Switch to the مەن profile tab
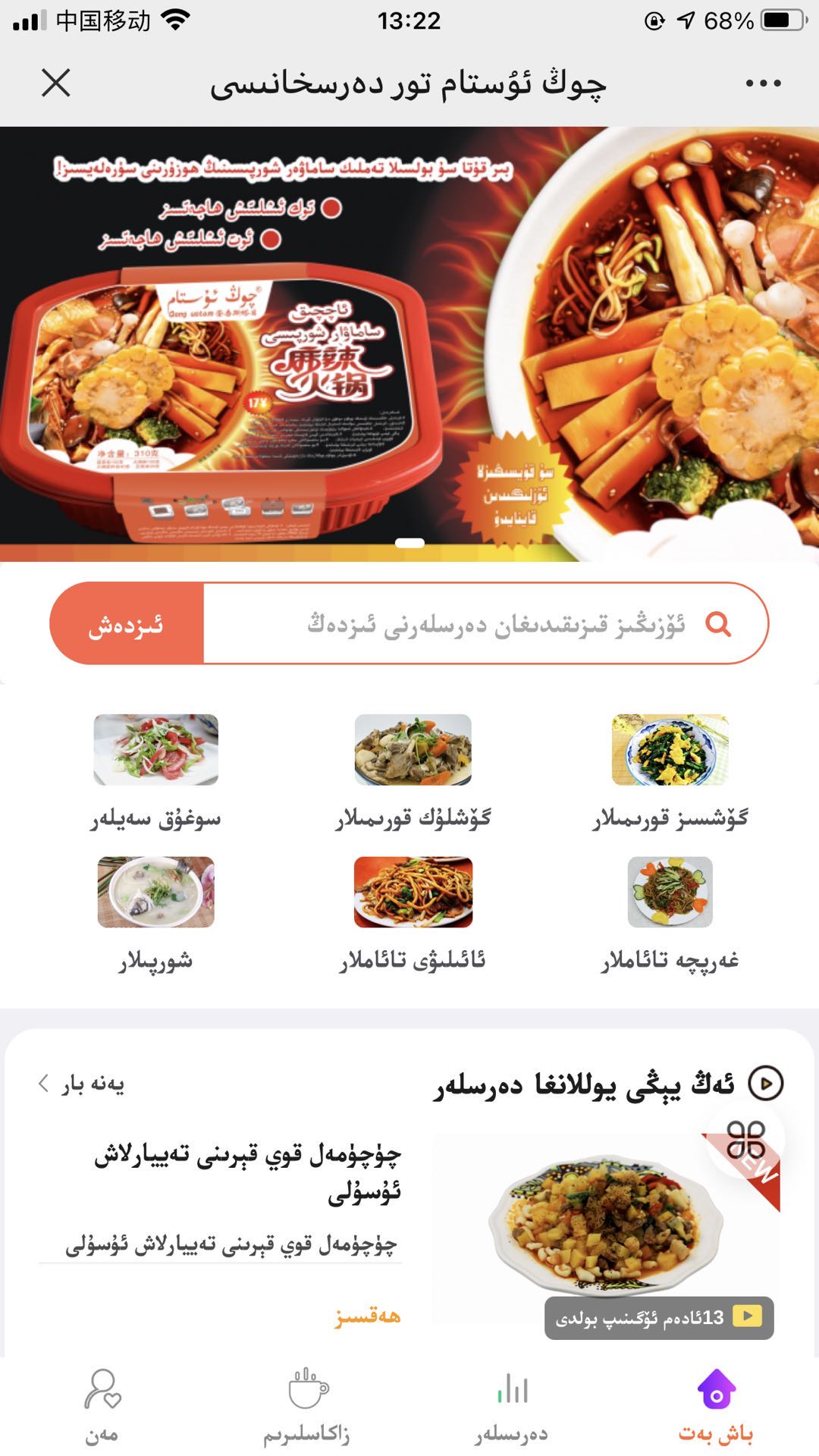 click(x=102, y=1405)
